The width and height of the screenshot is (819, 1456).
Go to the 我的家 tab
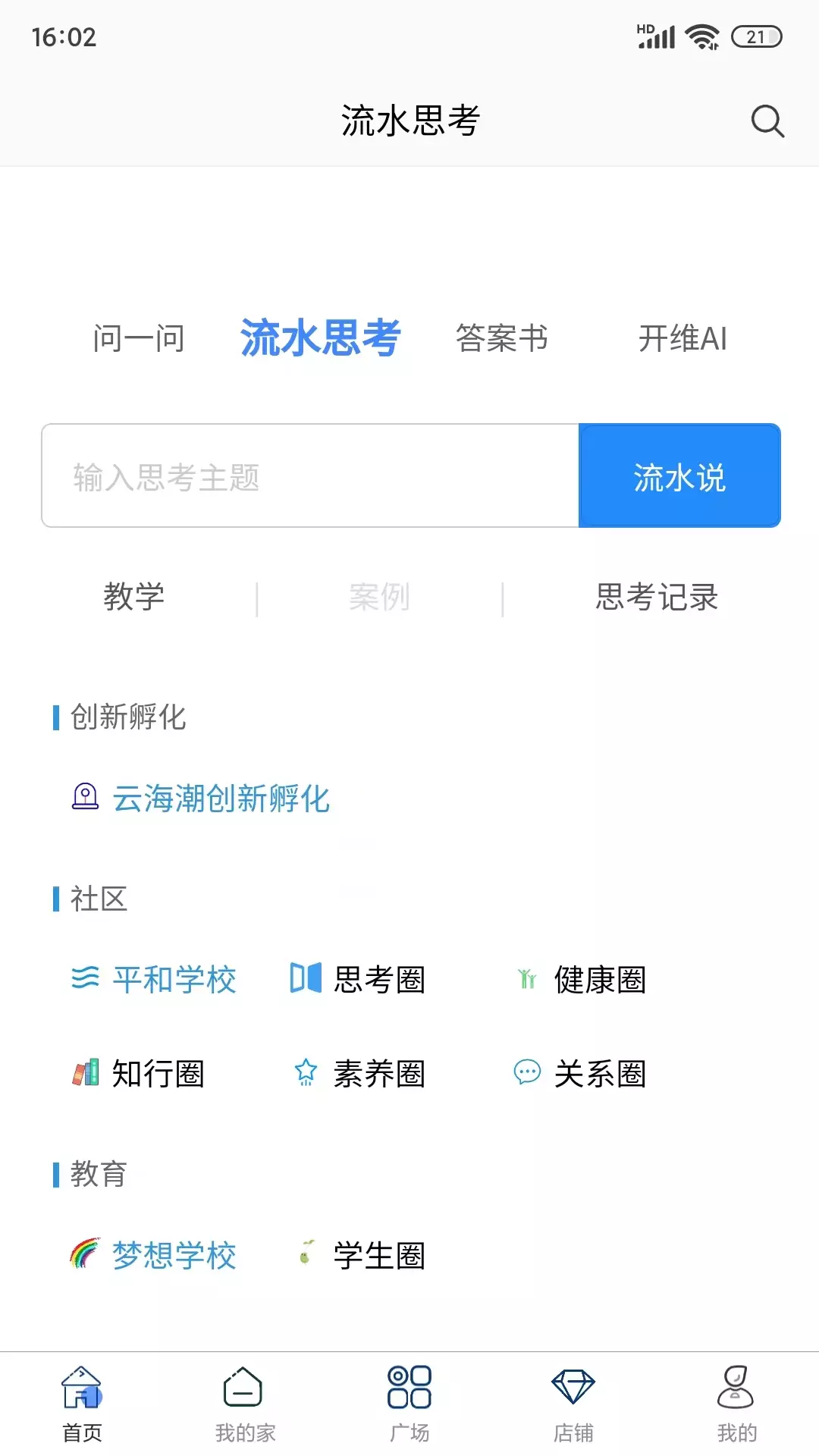coord(245,1404)
